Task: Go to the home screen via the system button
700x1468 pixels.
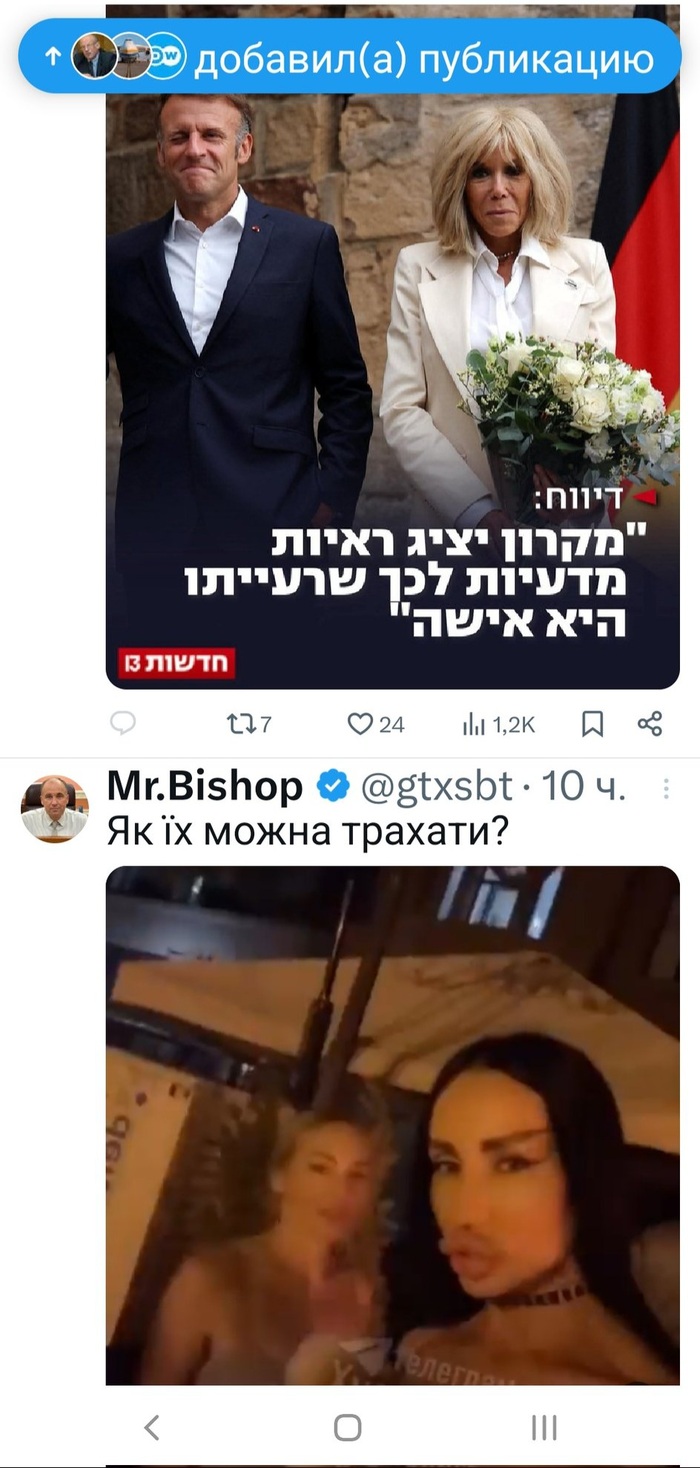Action: (x=347, y=1427)
